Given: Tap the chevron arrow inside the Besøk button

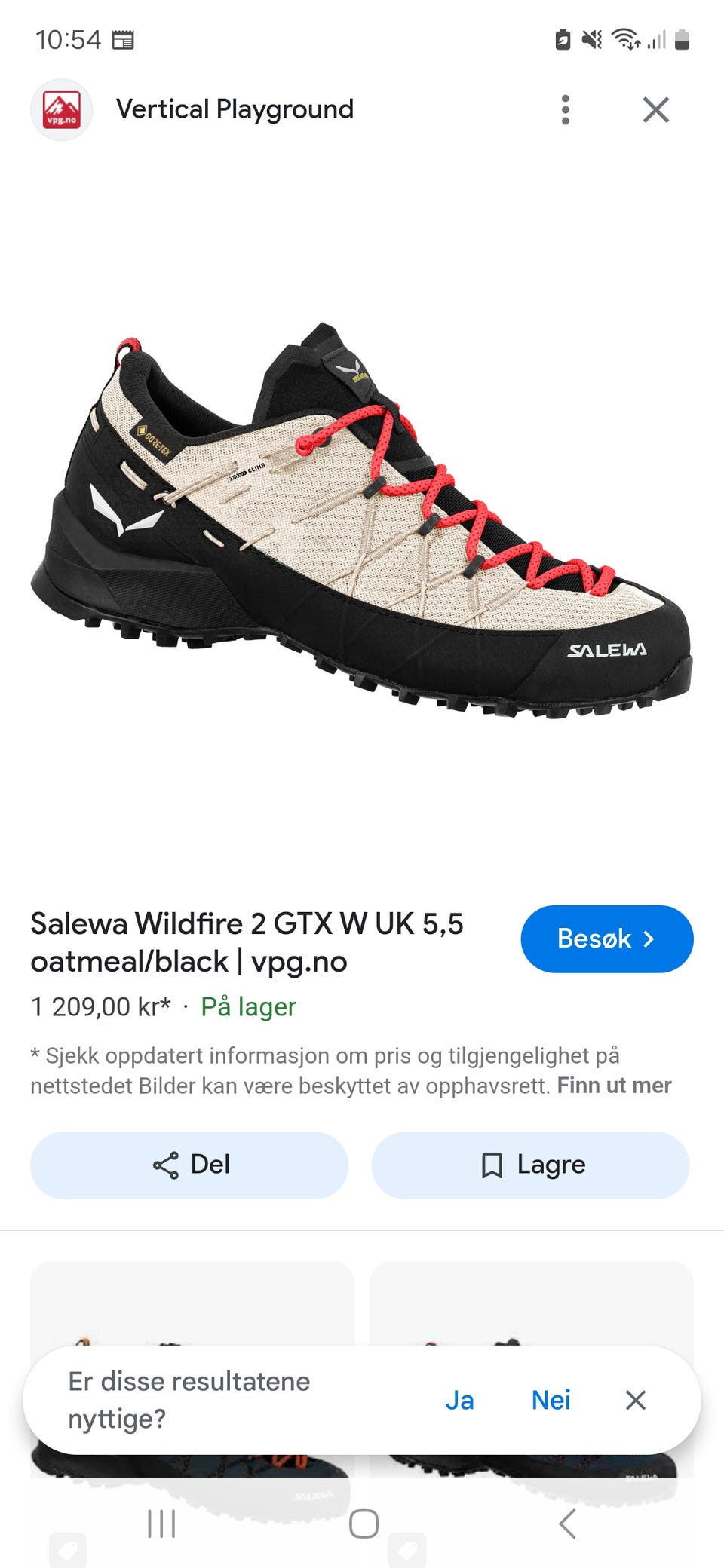Looking at the screenshot, I should 650,939.
